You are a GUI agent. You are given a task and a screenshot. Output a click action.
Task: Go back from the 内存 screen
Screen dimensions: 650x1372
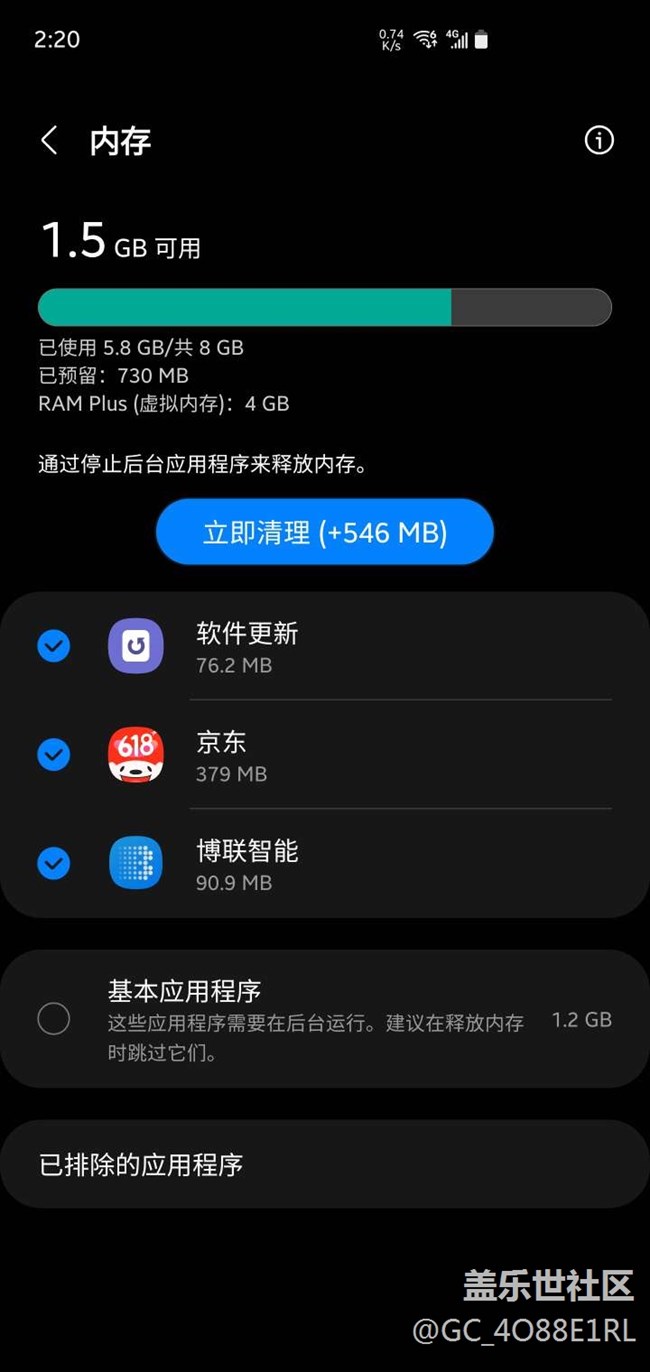click(49, 140)
